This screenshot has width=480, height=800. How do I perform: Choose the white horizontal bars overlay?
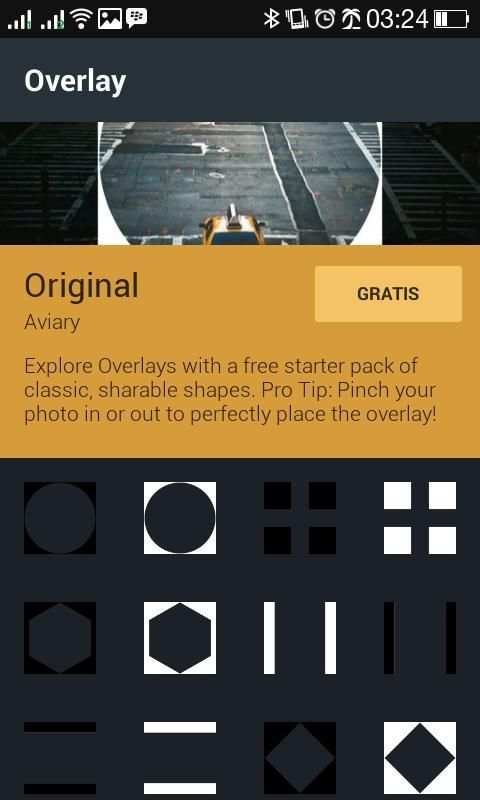point(180,758)
